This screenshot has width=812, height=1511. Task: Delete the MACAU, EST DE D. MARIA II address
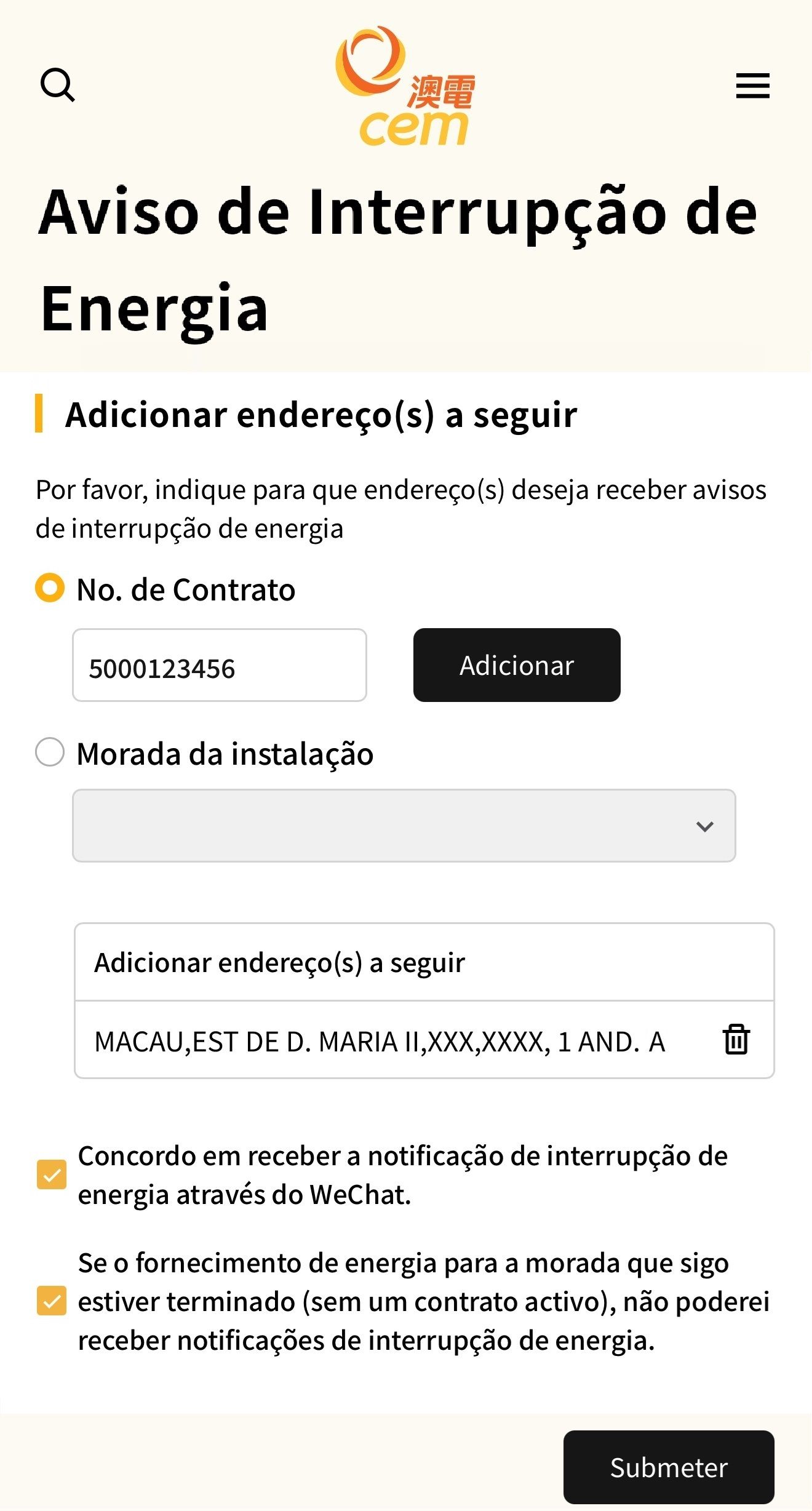point(736,1040)
